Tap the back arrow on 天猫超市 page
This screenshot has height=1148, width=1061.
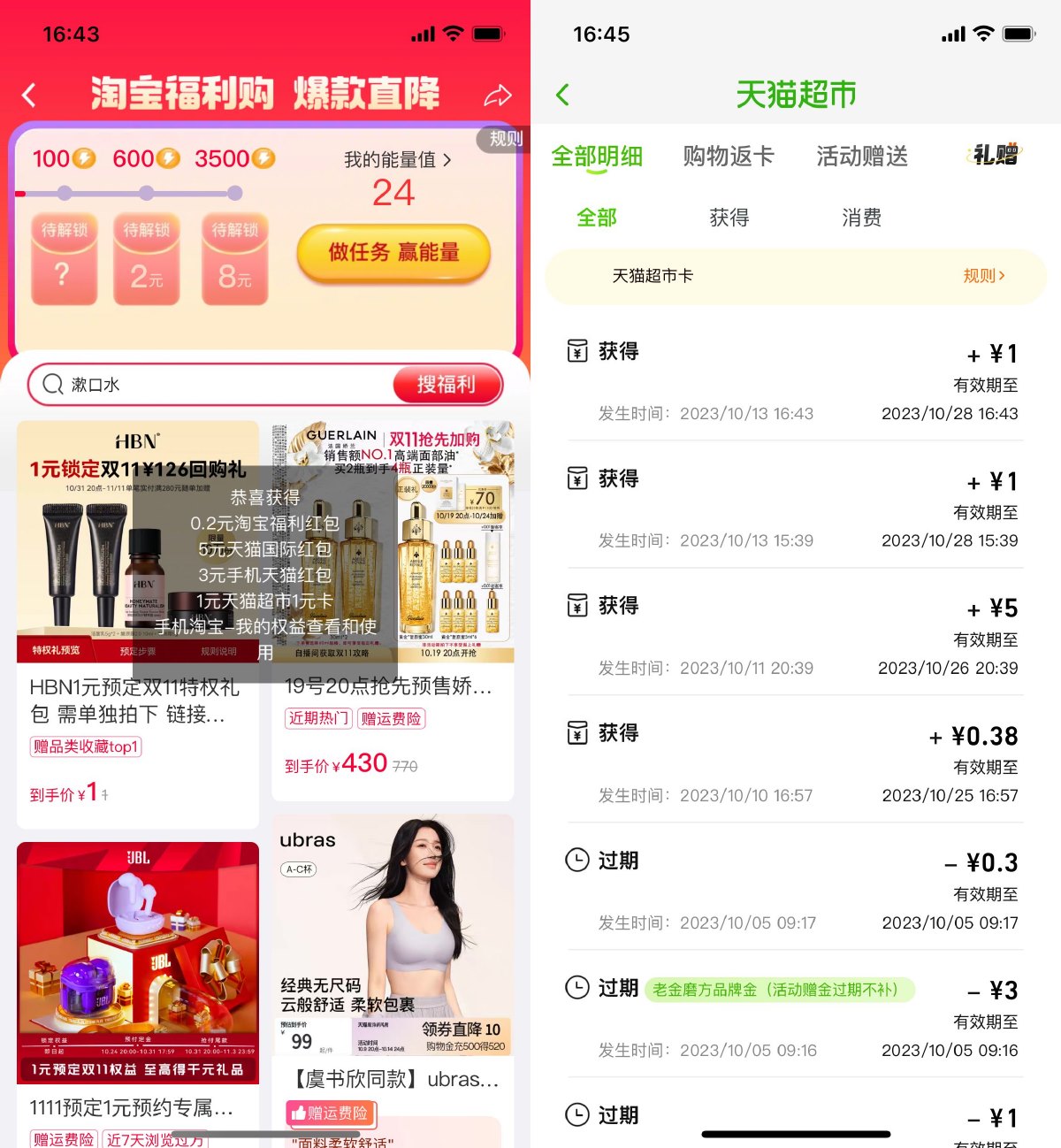pos(563,94)
